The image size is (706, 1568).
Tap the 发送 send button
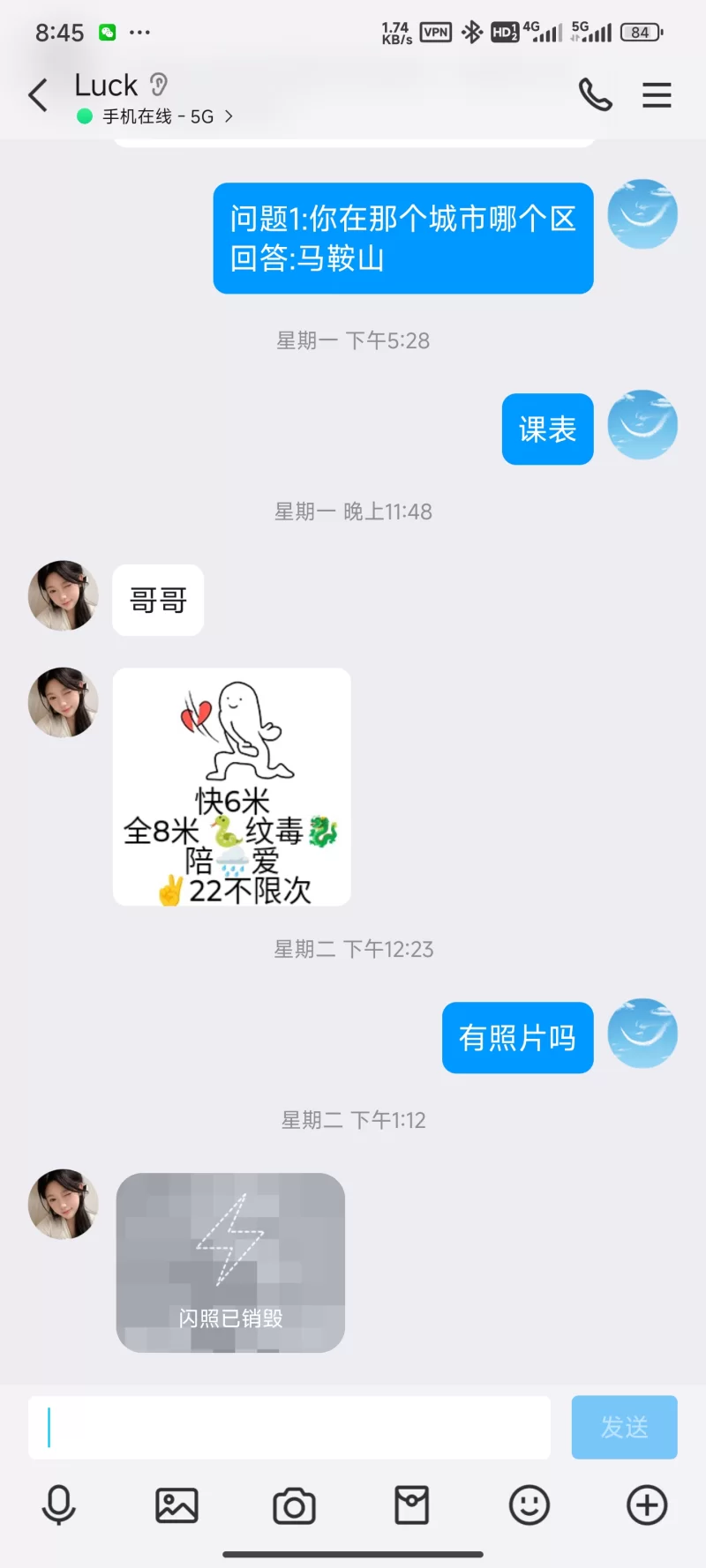pos(624,1427)
